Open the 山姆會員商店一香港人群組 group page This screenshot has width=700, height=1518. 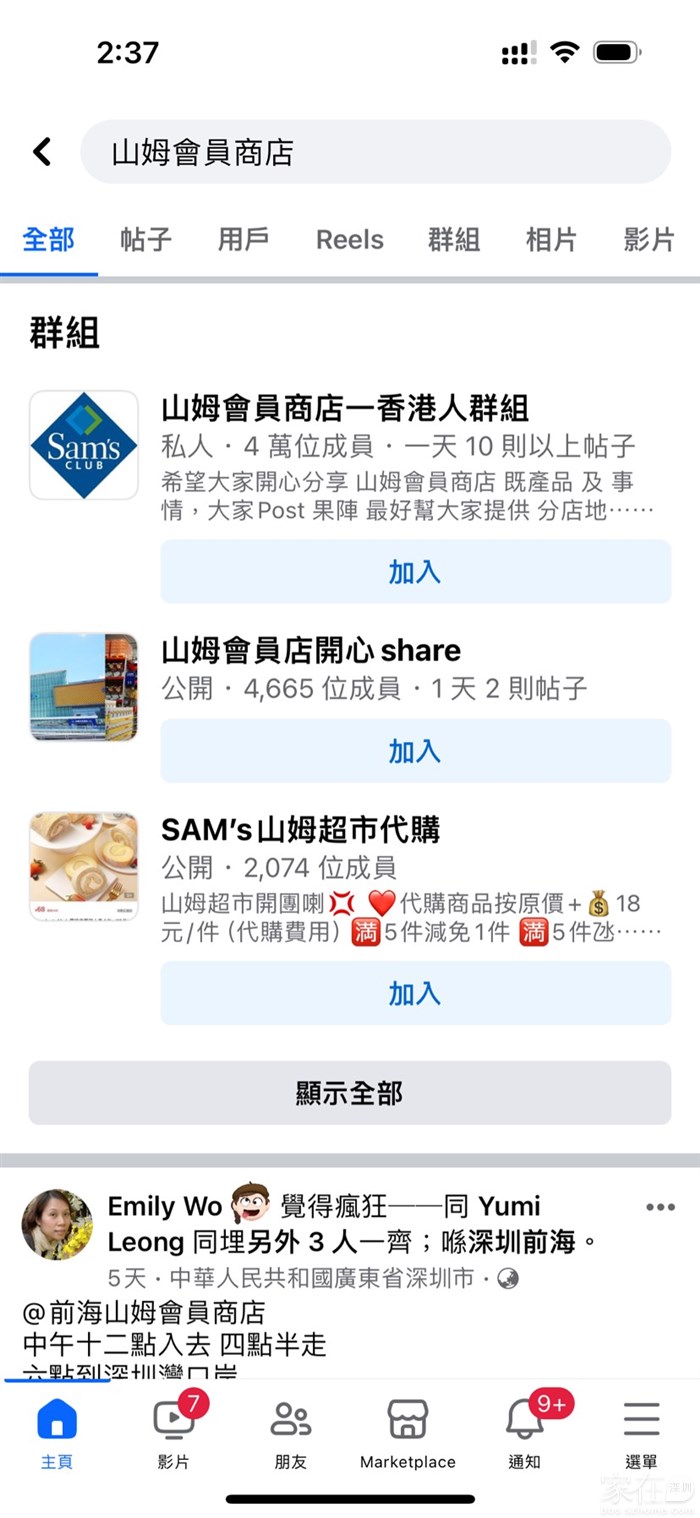pos(345,408)
